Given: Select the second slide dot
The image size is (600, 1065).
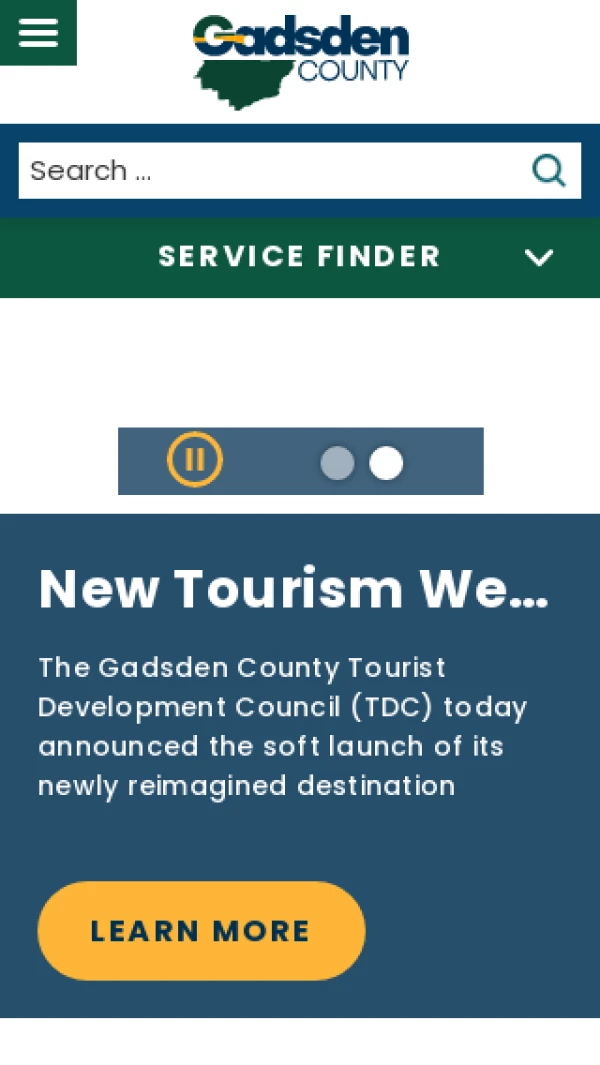Looking at the screenshot, I should pyautogui.click(x=386, y=463).
